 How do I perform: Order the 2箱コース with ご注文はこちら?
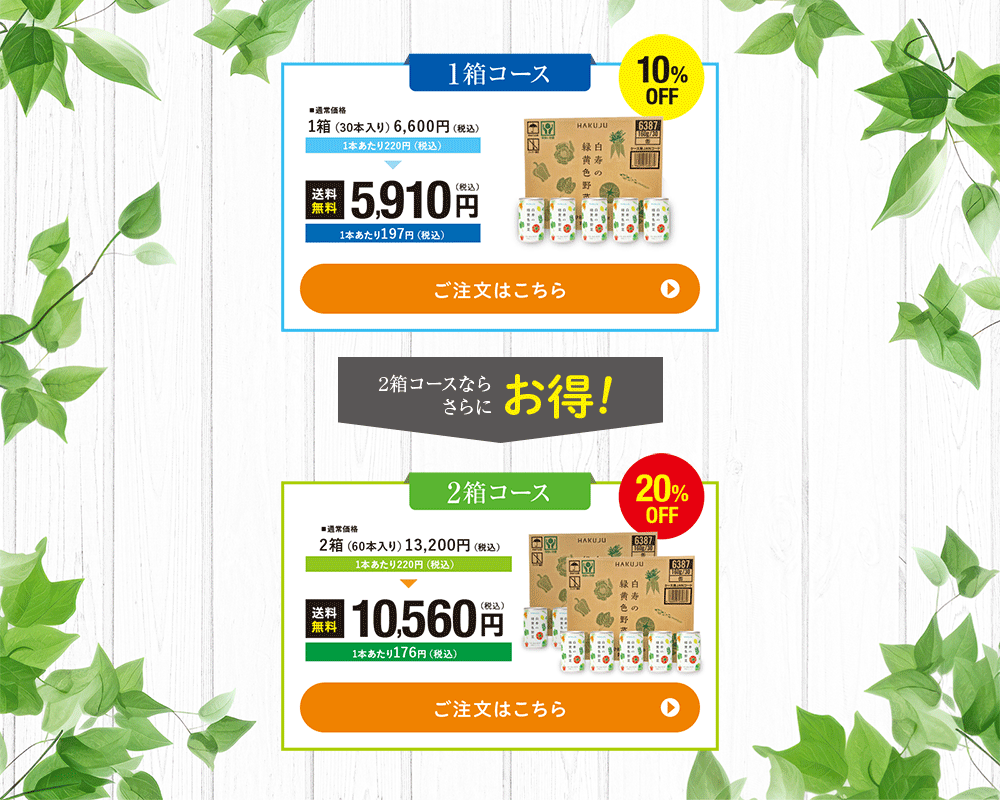coord(499,708)
